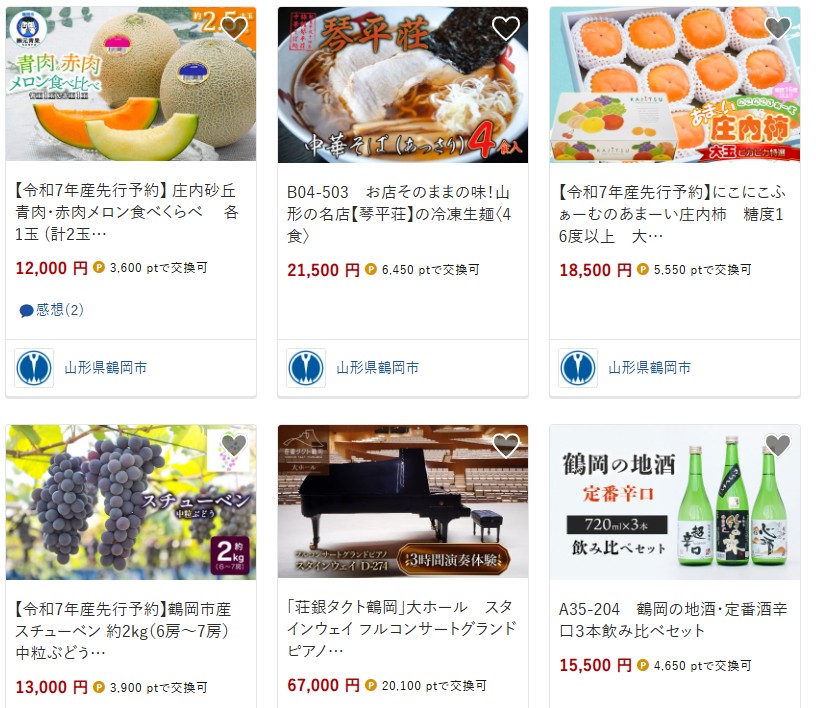Open 山形県鶴岡市 link under the melon card
Screen dimensions: 816x708
[x=106, y=368]
